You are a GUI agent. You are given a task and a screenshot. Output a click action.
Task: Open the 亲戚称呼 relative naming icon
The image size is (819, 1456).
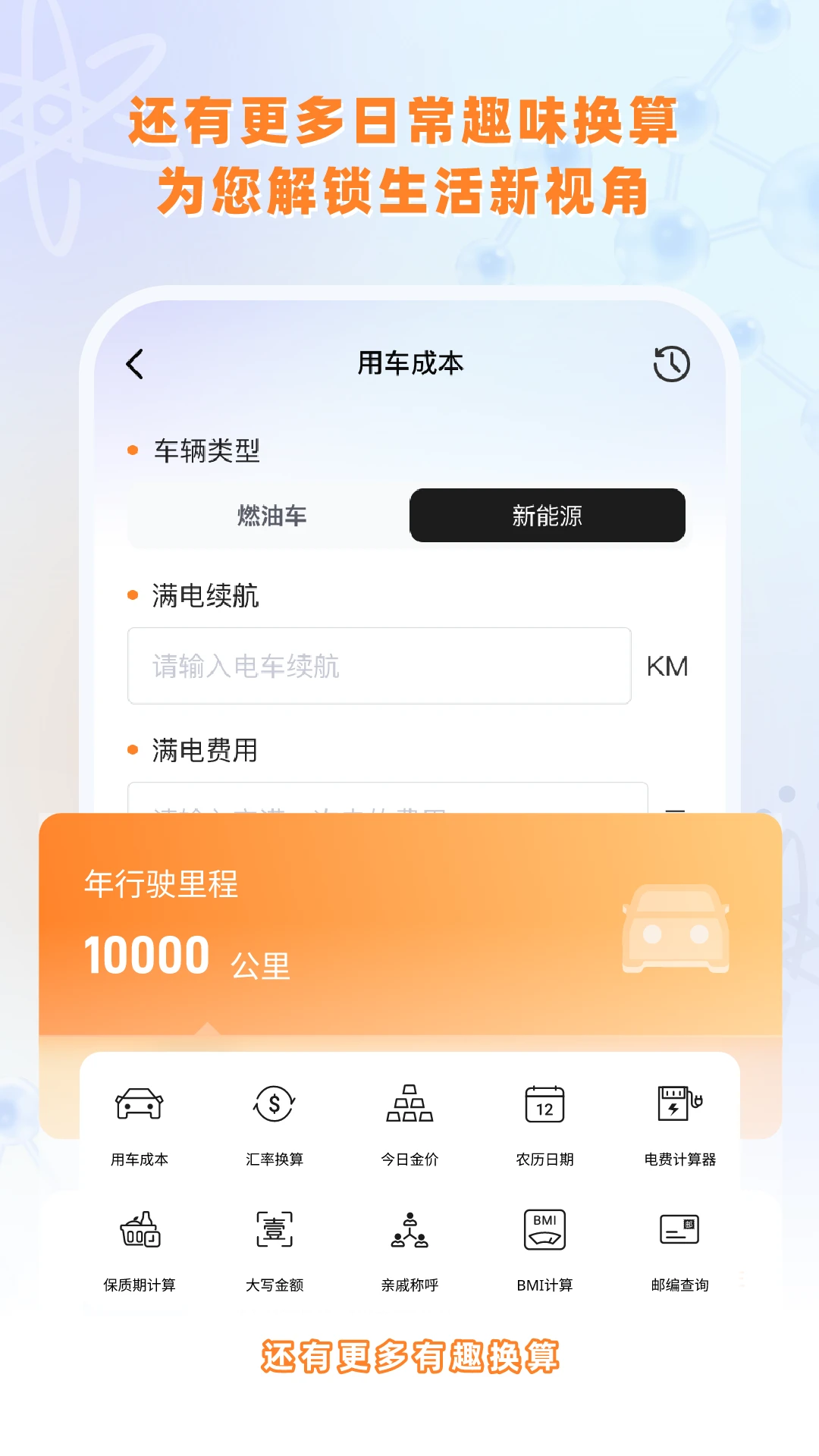coord(409,1230)
